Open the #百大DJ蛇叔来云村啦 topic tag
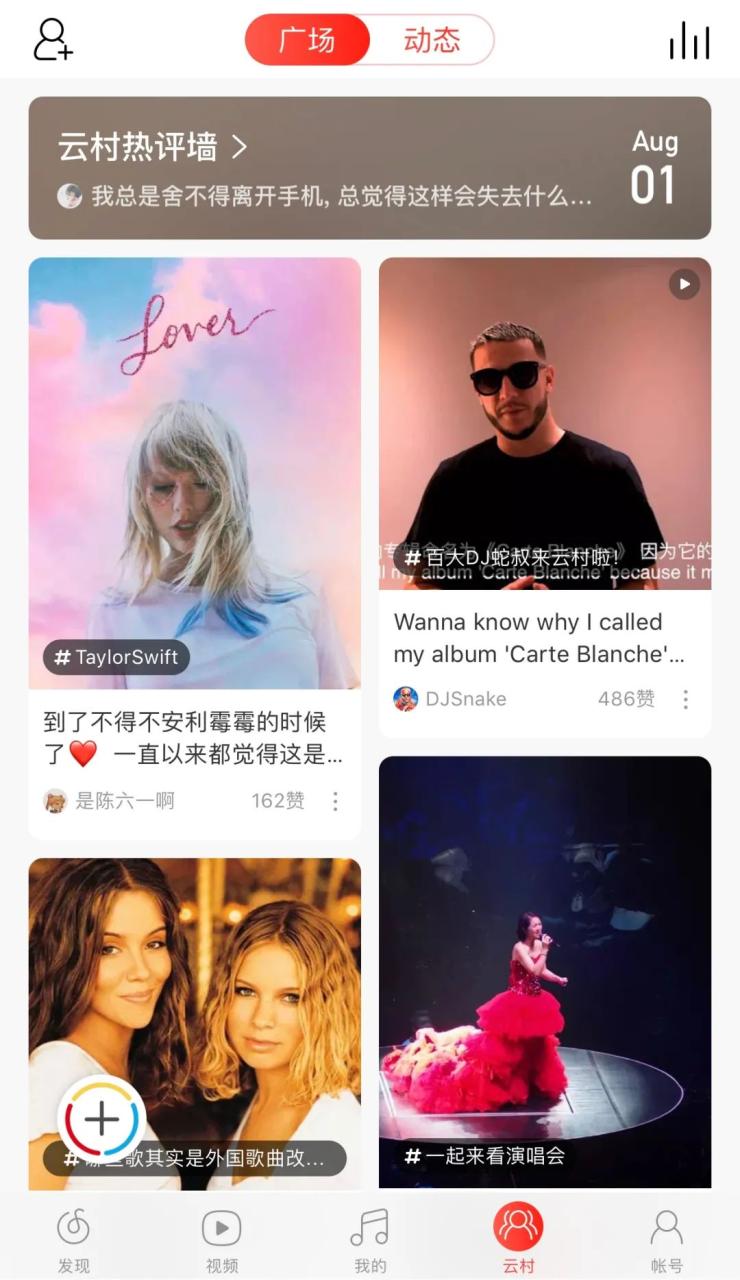The width and height of the screenshot is (740, 1280). pyautogui.click(x=512, y=556)
